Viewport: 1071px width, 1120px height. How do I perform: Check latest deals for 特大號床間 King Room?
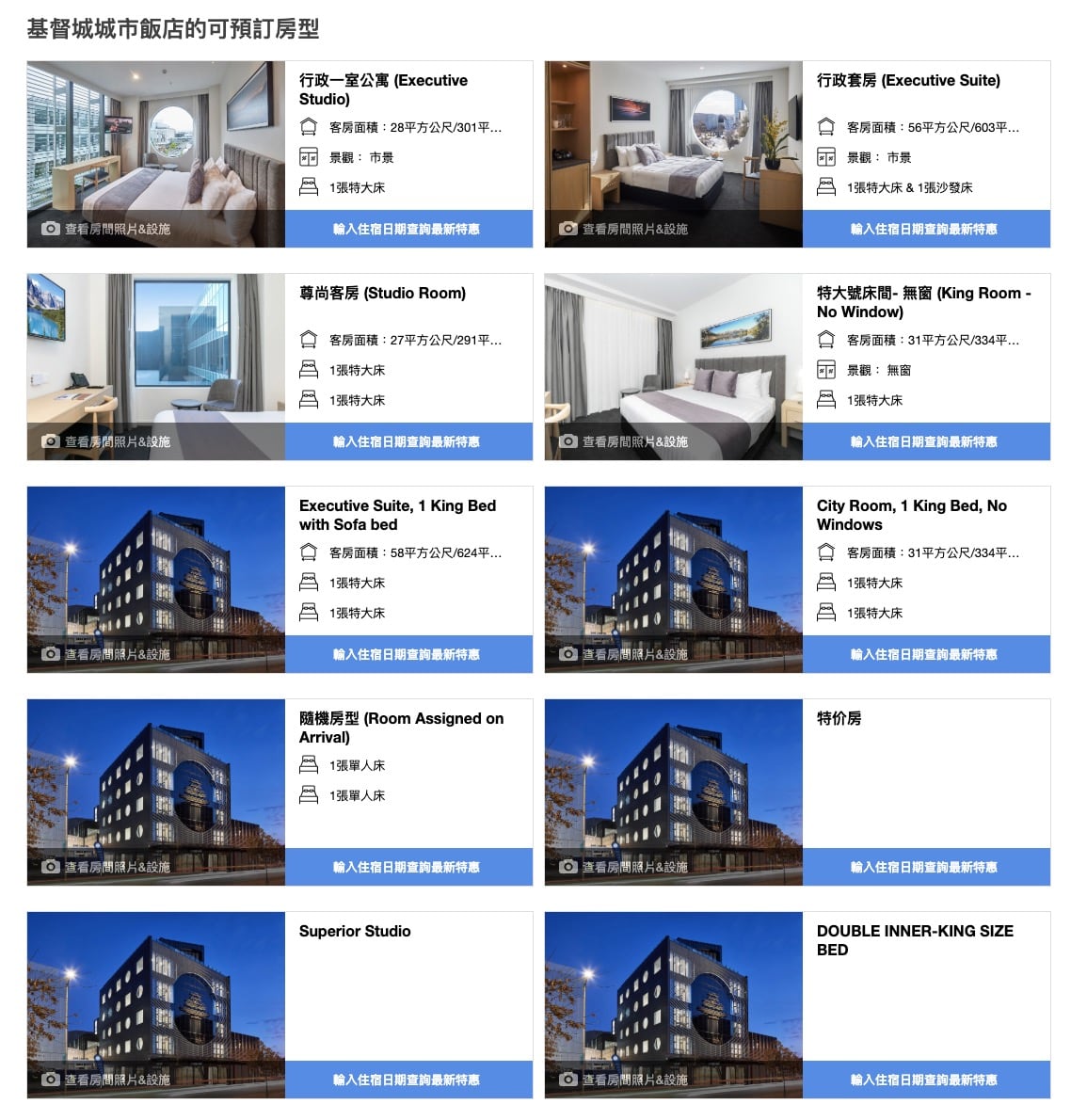(925, 441)
